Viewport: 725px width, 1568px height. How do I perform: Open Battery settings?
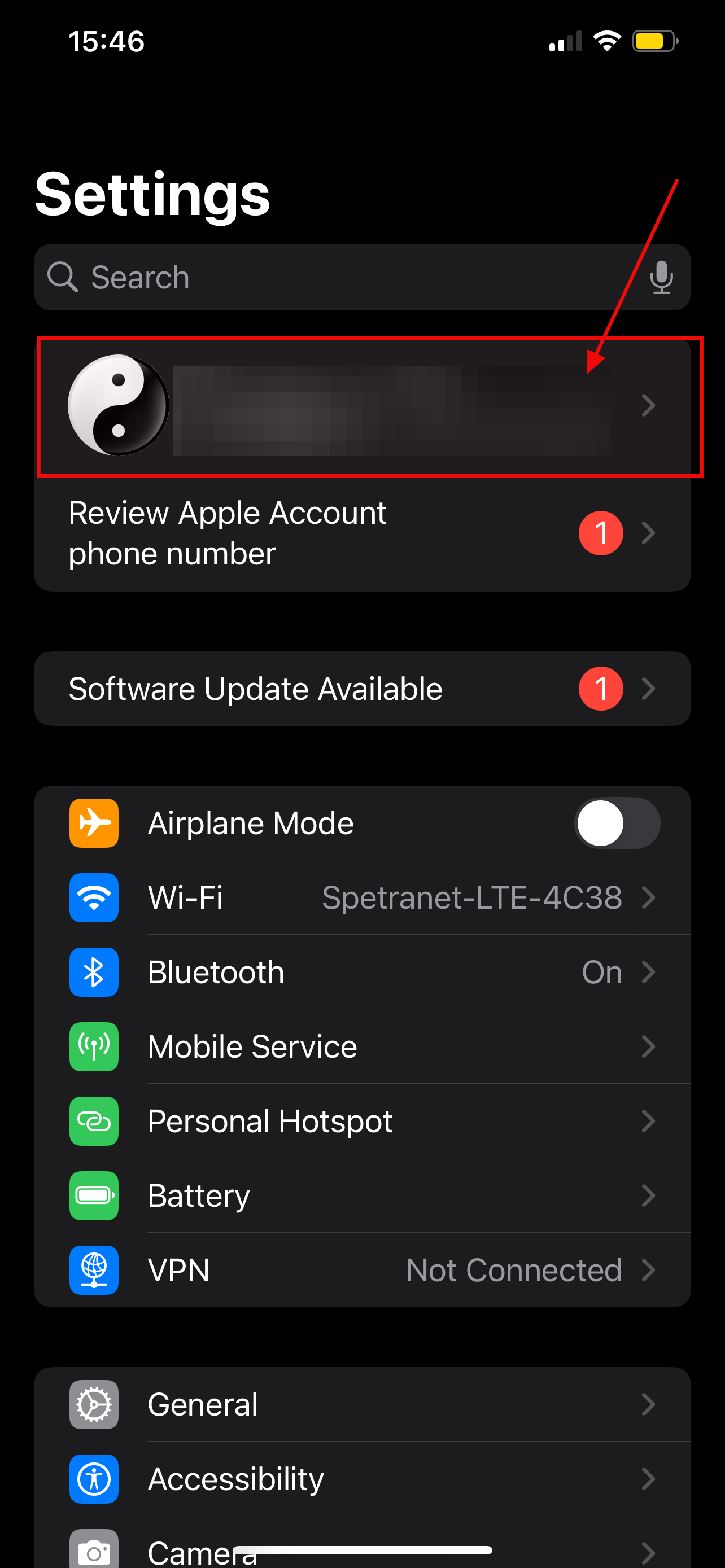[362, 1196]
